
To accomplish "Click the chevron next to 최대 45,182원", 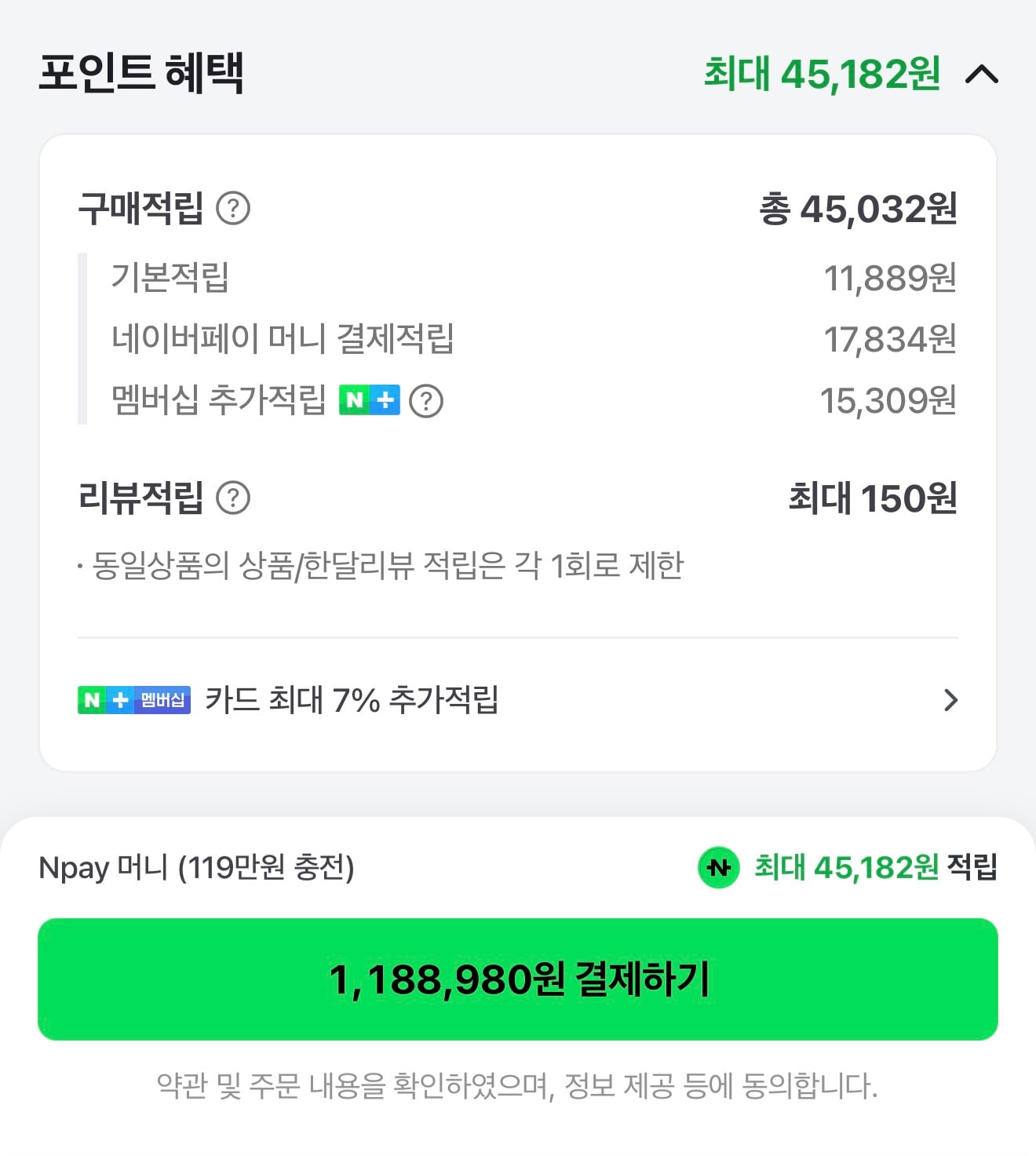I will tap(983, 75).
